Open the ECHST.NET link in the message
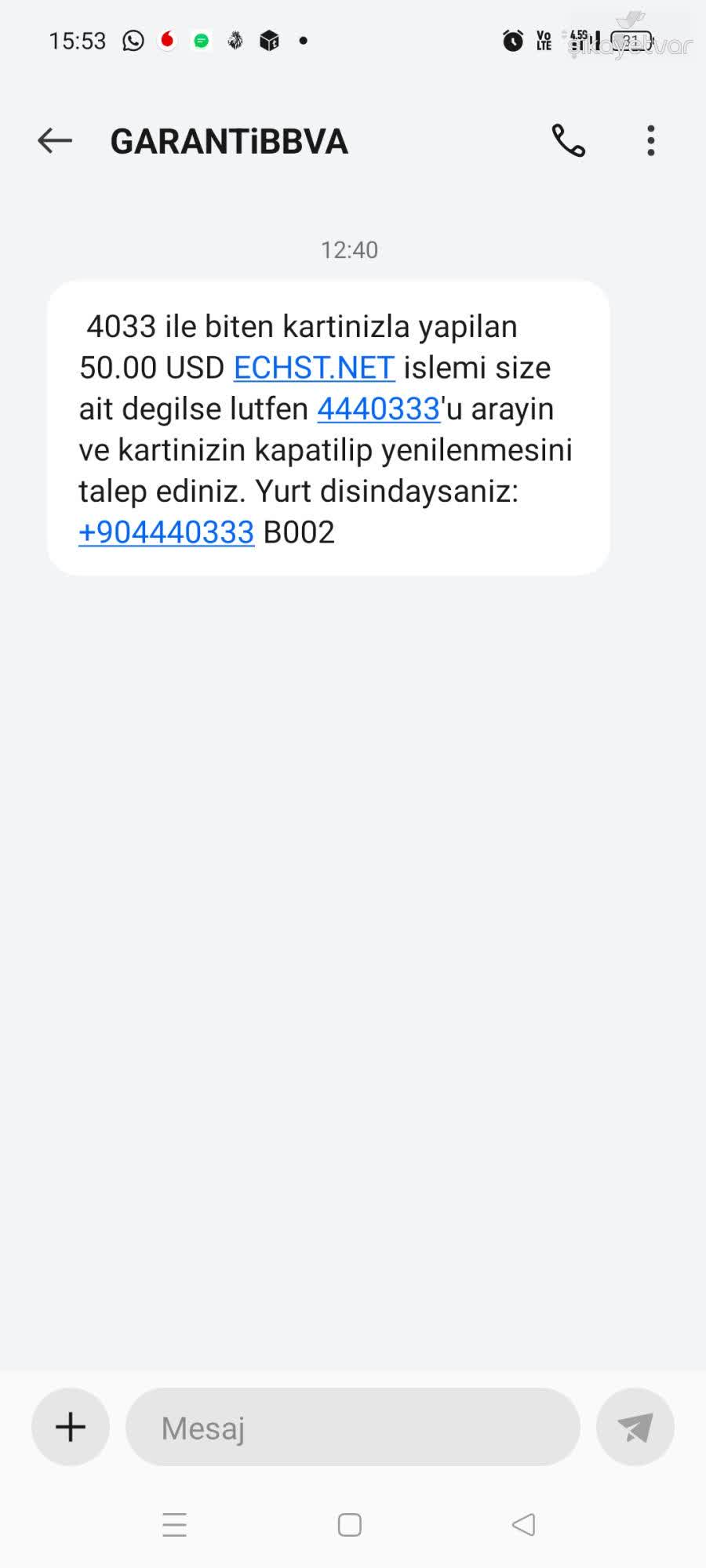Screen dimensions: 706x1568 [313, 367]
